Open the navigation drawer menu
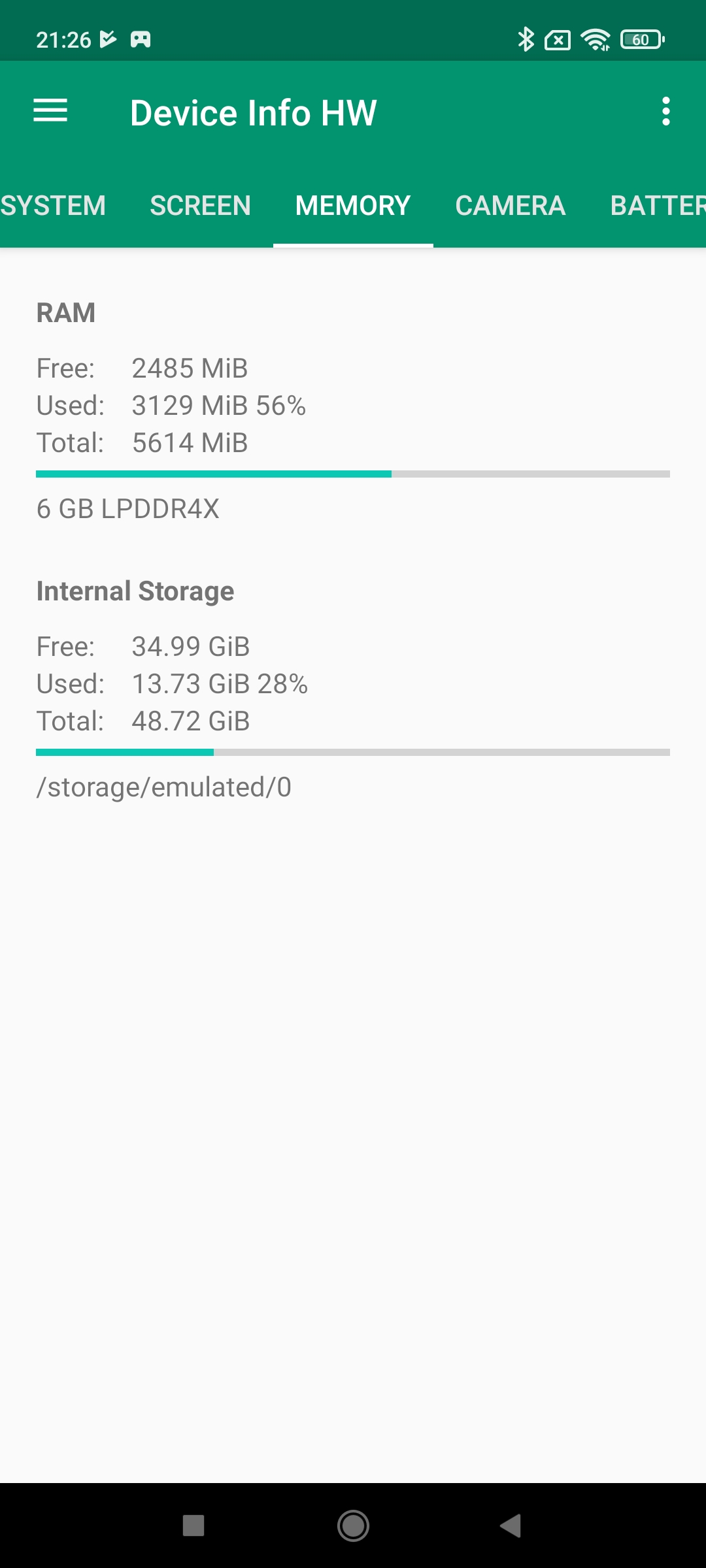706x1568 pixels. coord(50,111)
